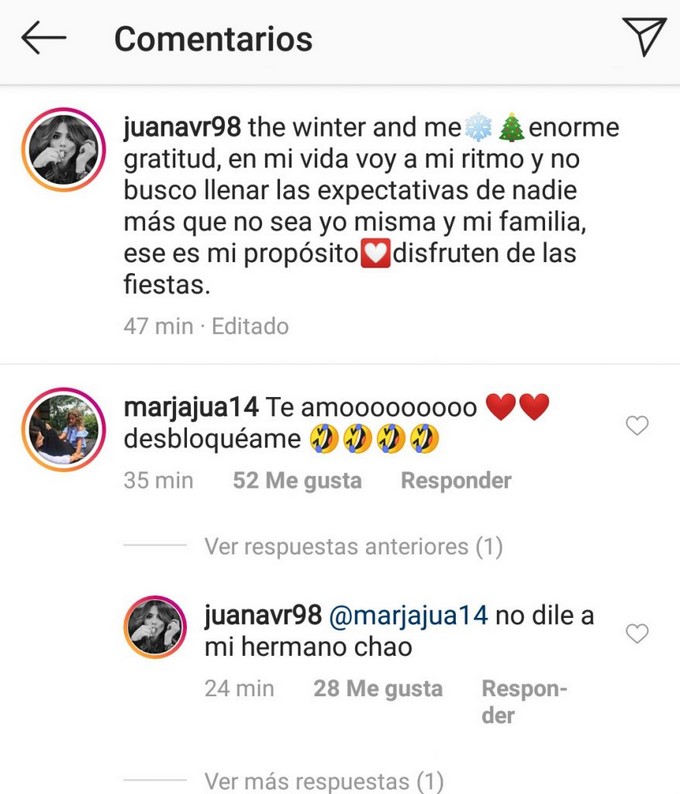View 28 likes on juanavr98's reply

click(377, 689)
